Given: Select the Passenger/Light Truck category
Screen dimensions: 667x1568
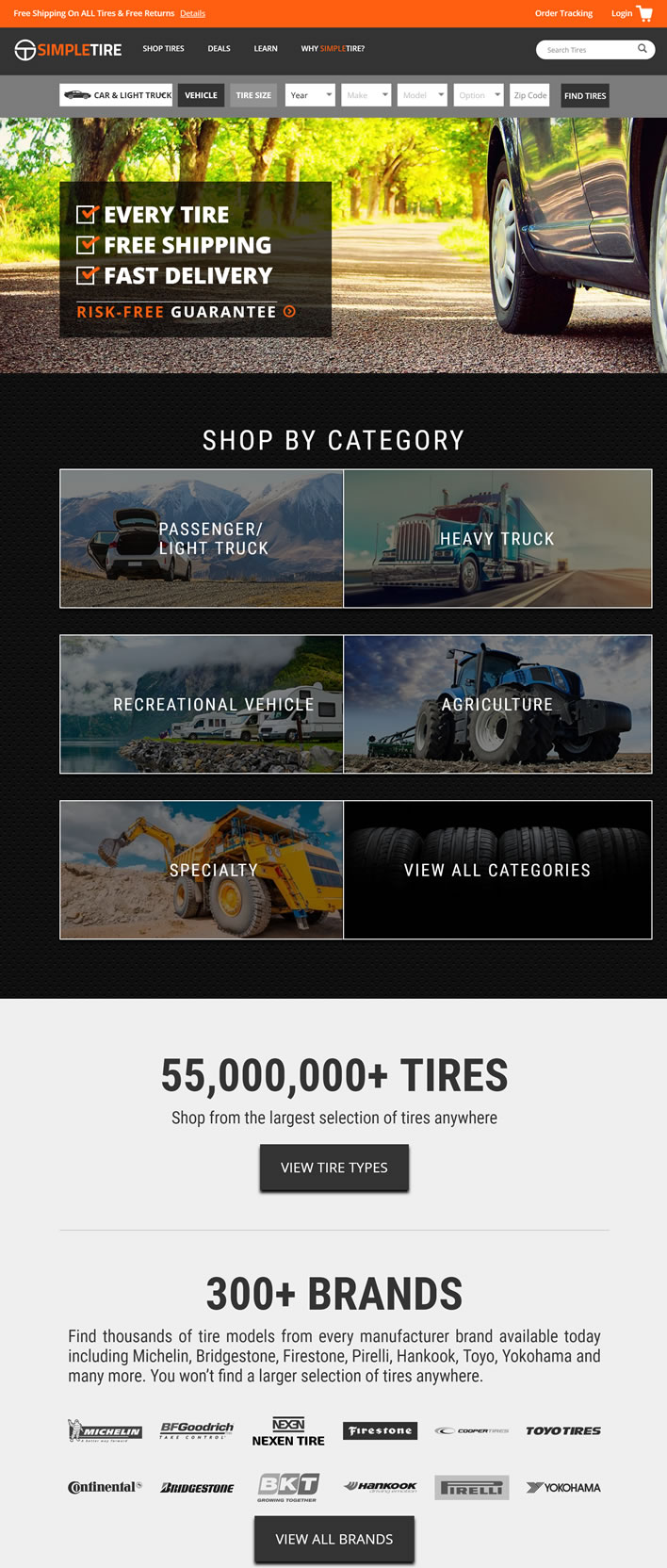Looking at the screenshot, I should [202, 538].
